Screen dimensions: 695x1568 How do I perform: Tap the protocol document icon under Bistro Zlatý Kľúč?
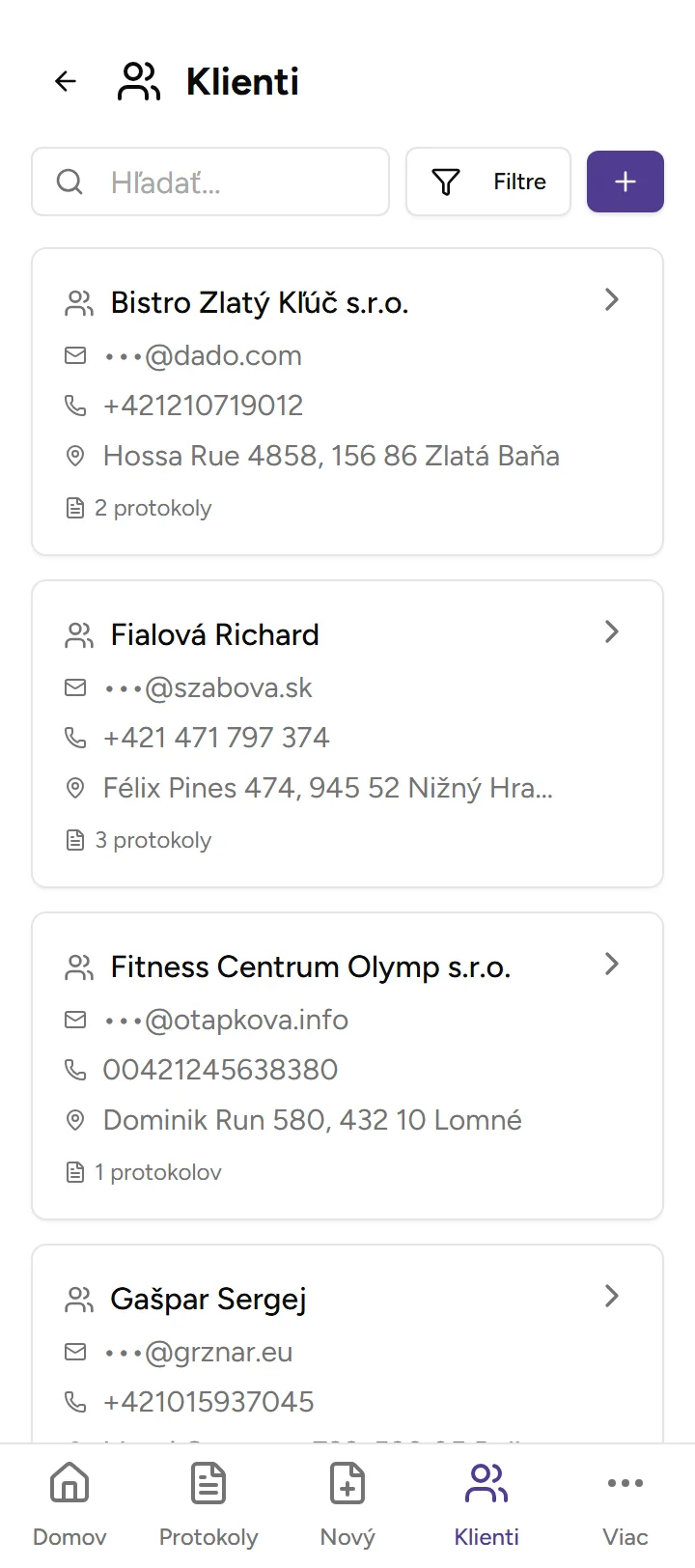coord(75,507)
